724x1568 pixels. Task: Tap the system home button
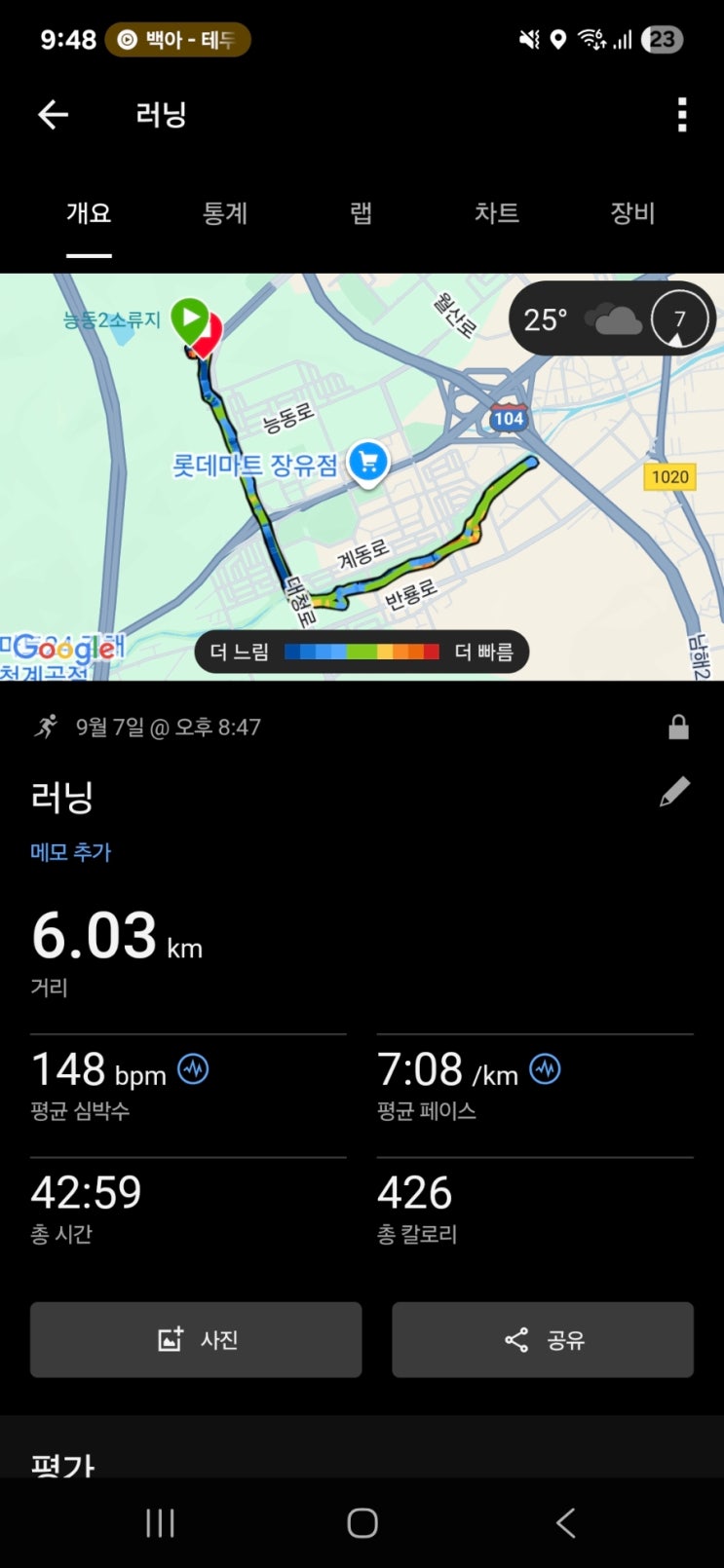[x=362, y=1522]
